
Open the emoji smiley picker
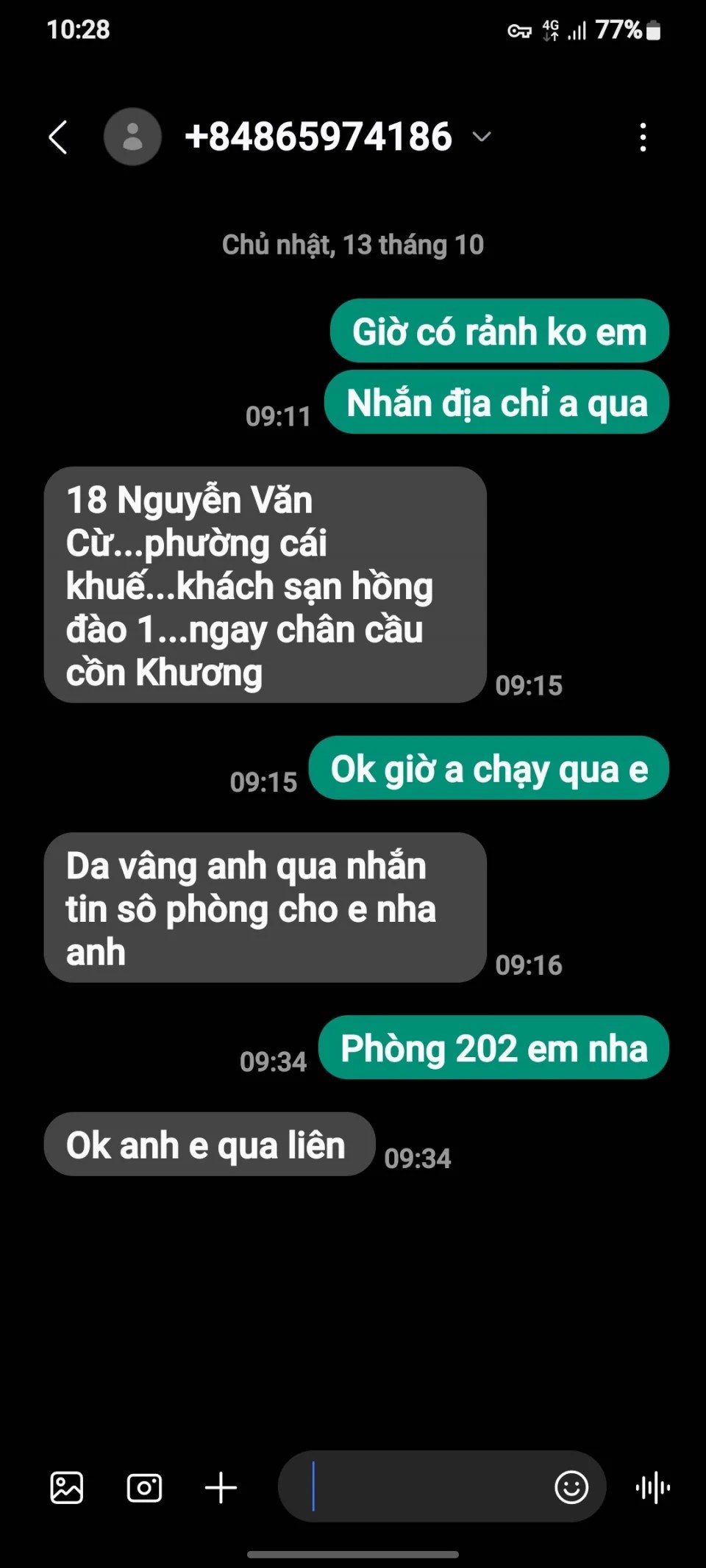(571, 1488)
